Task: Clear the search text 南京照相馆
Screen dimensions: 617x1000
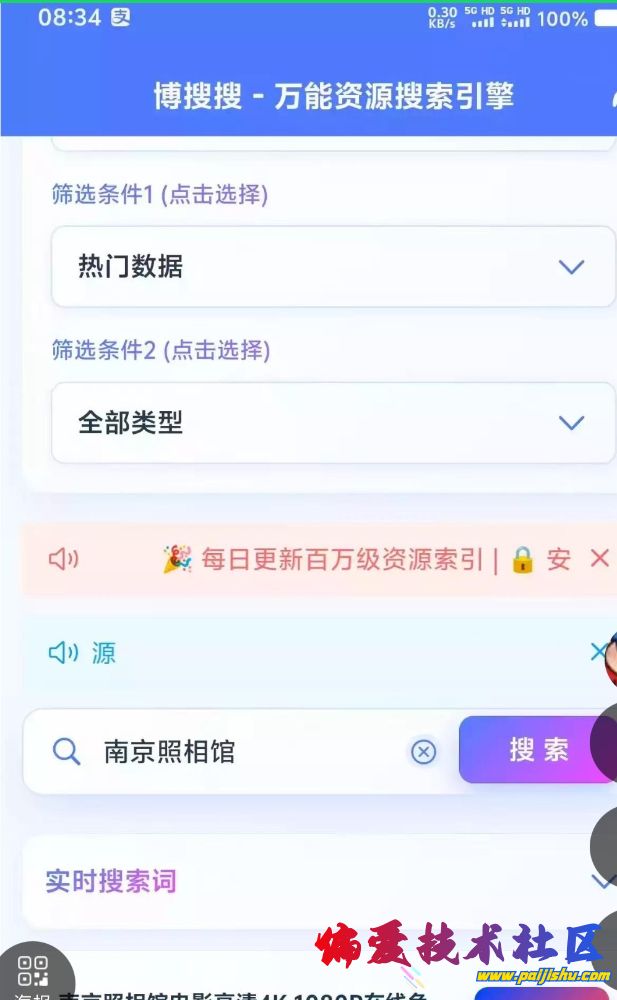Action: [x=424, y=752]
